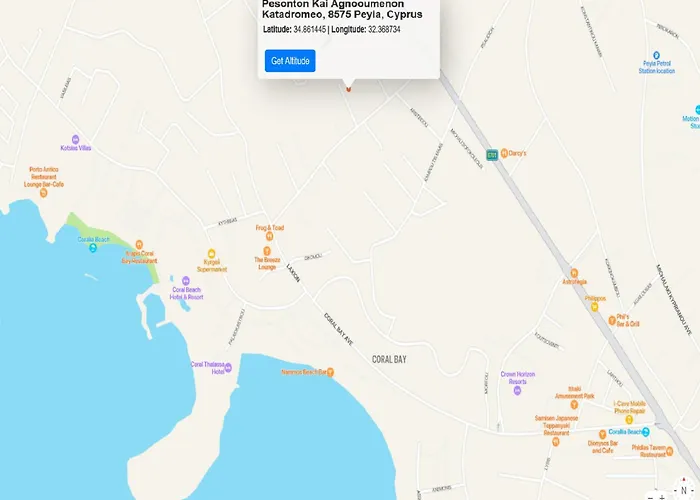Open the Coral Beach Hotel & Resort marker
This screenshot has height=500, width=700.
click(x=186, y=280)
